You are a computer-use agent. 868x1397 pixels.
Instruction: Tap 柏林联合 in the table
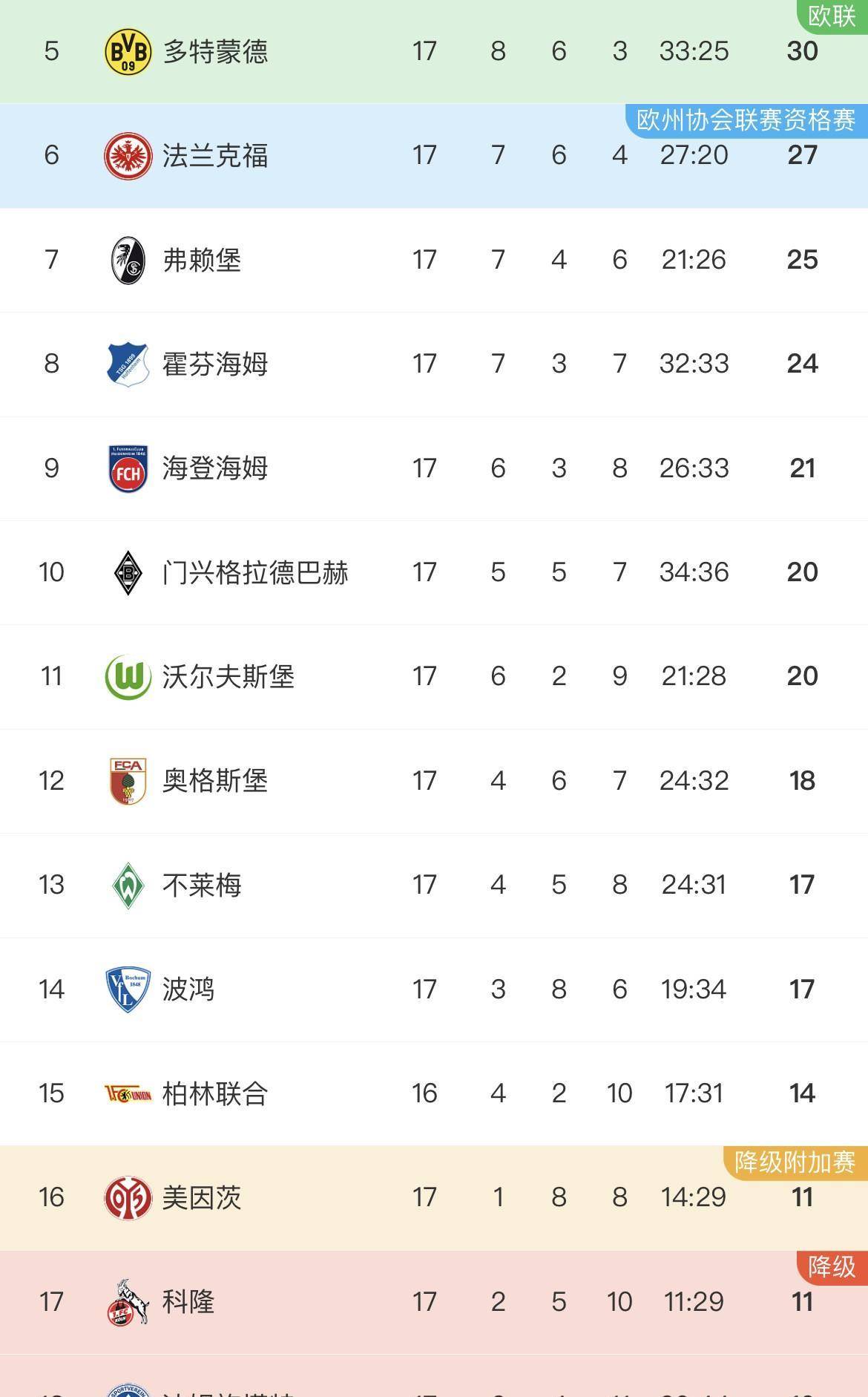coord(215,1093)
